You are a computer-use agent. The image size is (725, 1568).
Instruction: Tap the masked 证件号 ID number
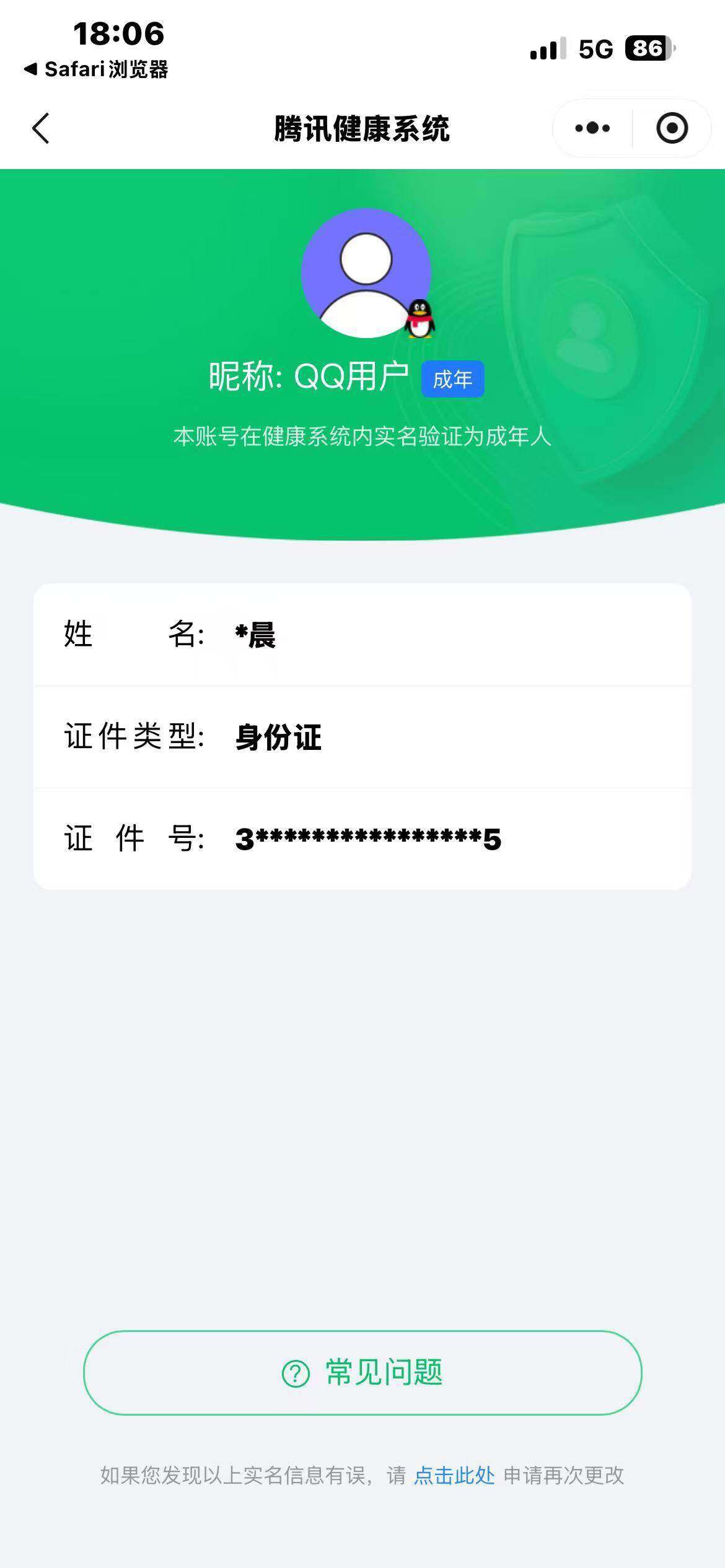(x=369, y=839)
